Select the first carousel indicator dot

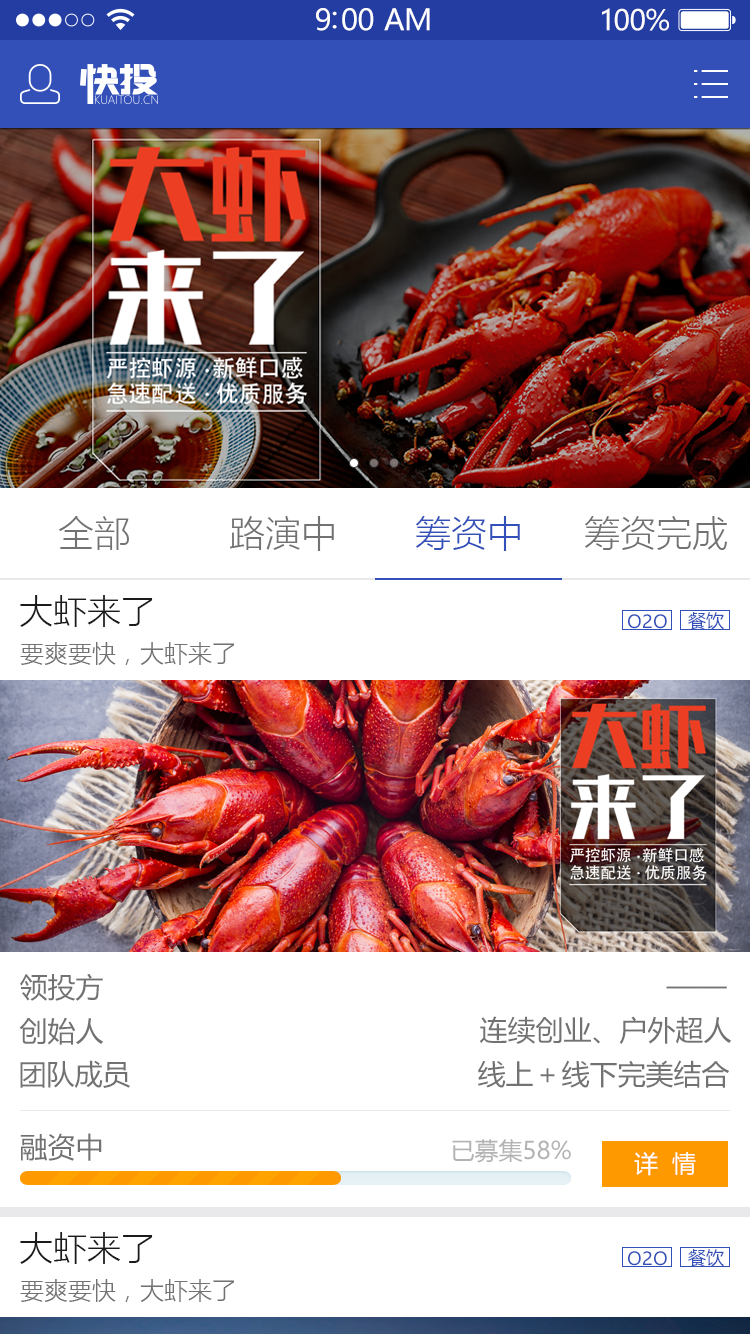point(355,463)
